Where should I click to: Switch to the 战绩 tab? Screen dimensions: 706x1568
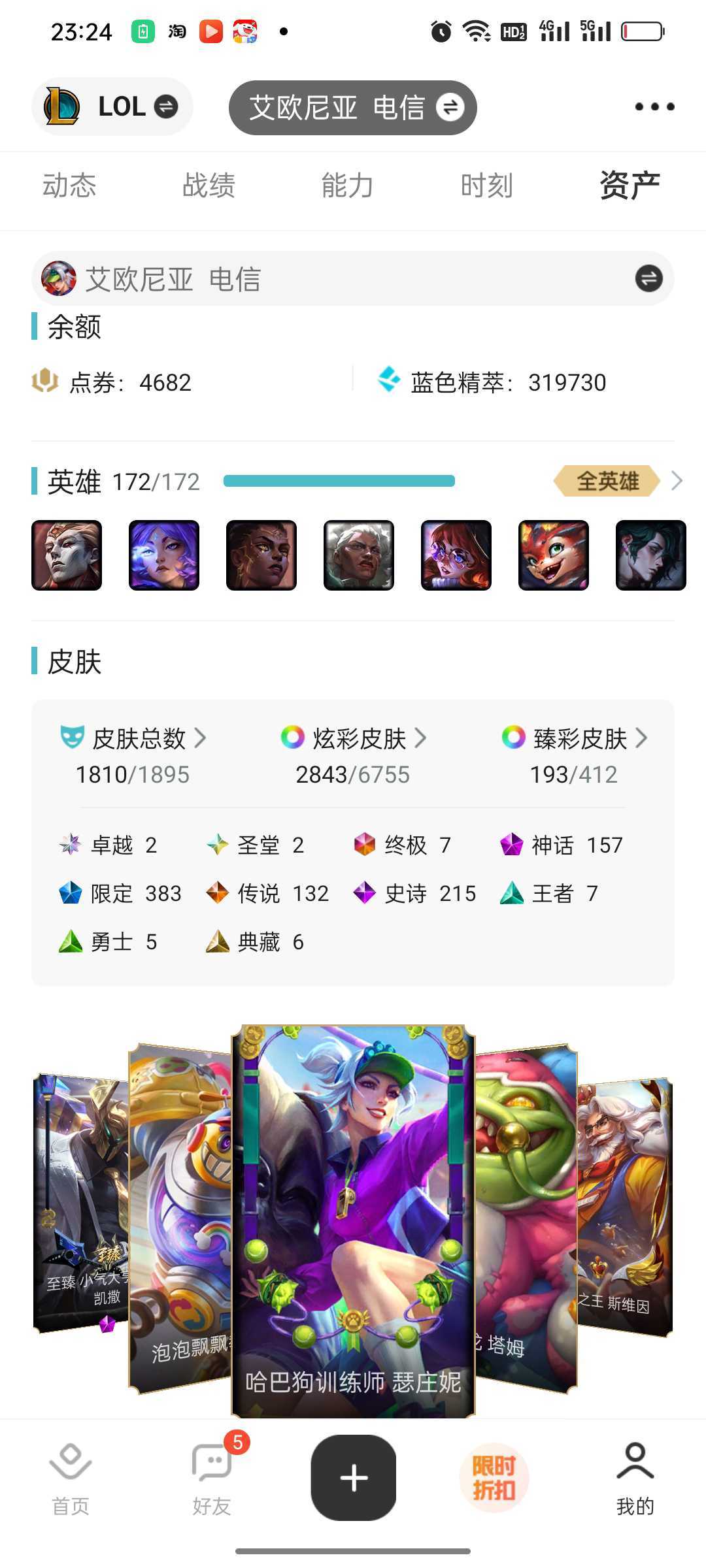coord(209,186)
